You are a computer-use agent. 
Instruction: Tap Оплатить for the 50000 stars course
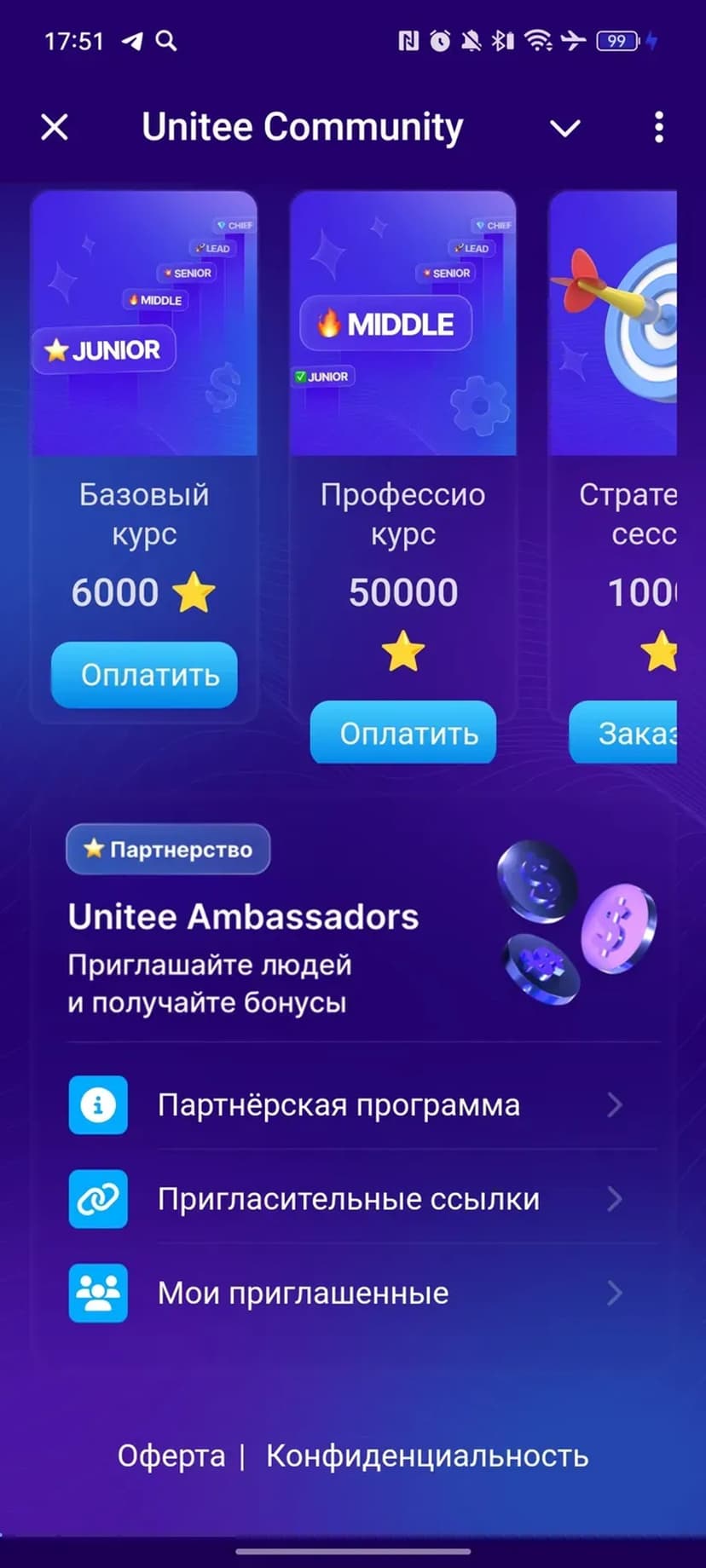(403, 733)
